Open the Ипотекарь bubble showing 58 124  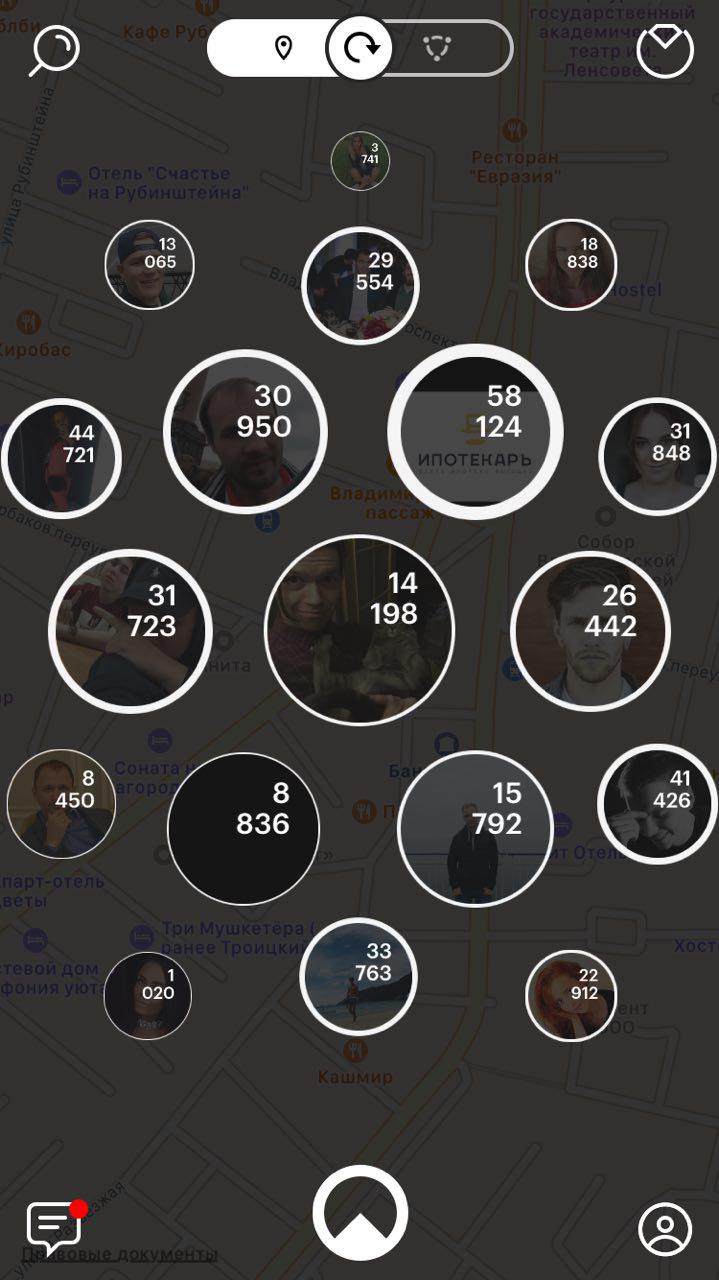coord(475,432)
